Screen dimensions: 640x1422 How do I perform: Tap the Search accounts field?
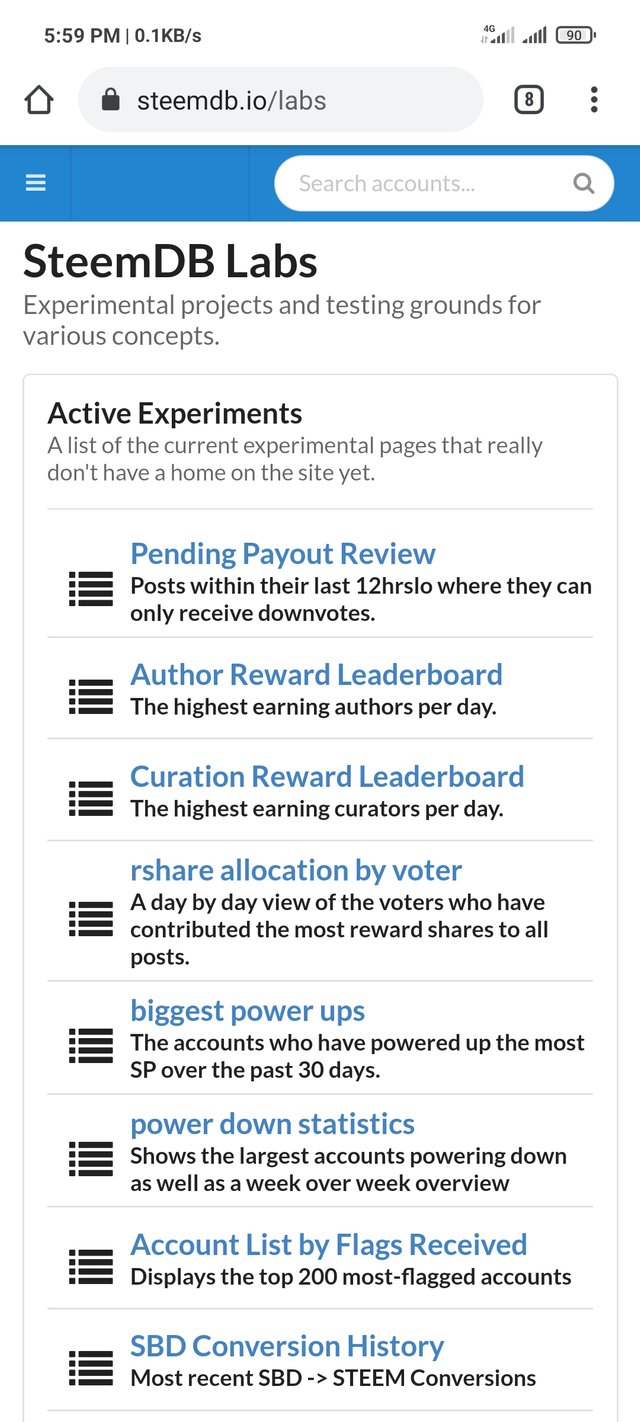click(420, 184)
